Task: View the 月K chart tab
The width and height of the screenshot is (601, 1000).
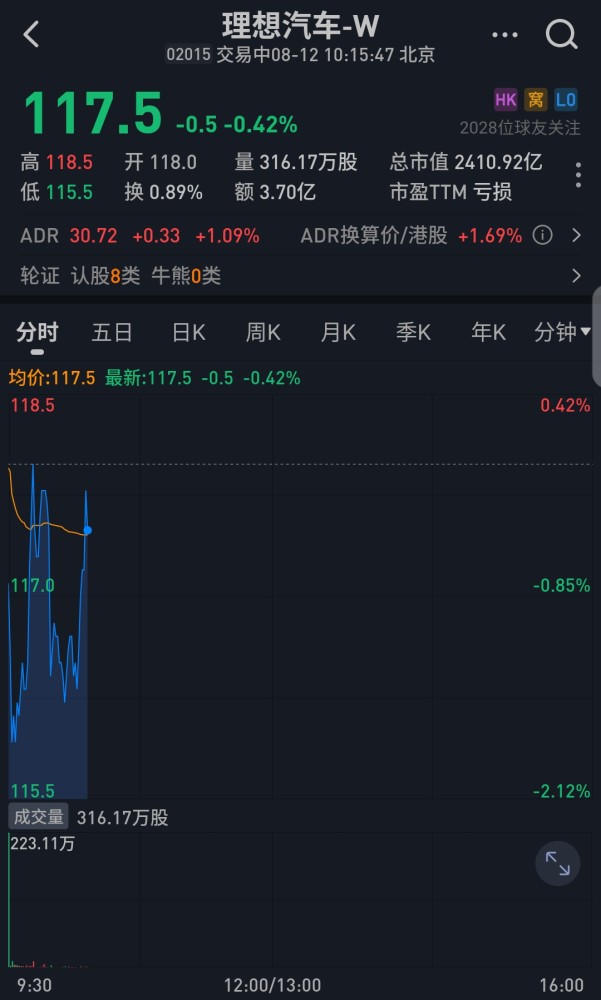Action: [x=338, y=333]
